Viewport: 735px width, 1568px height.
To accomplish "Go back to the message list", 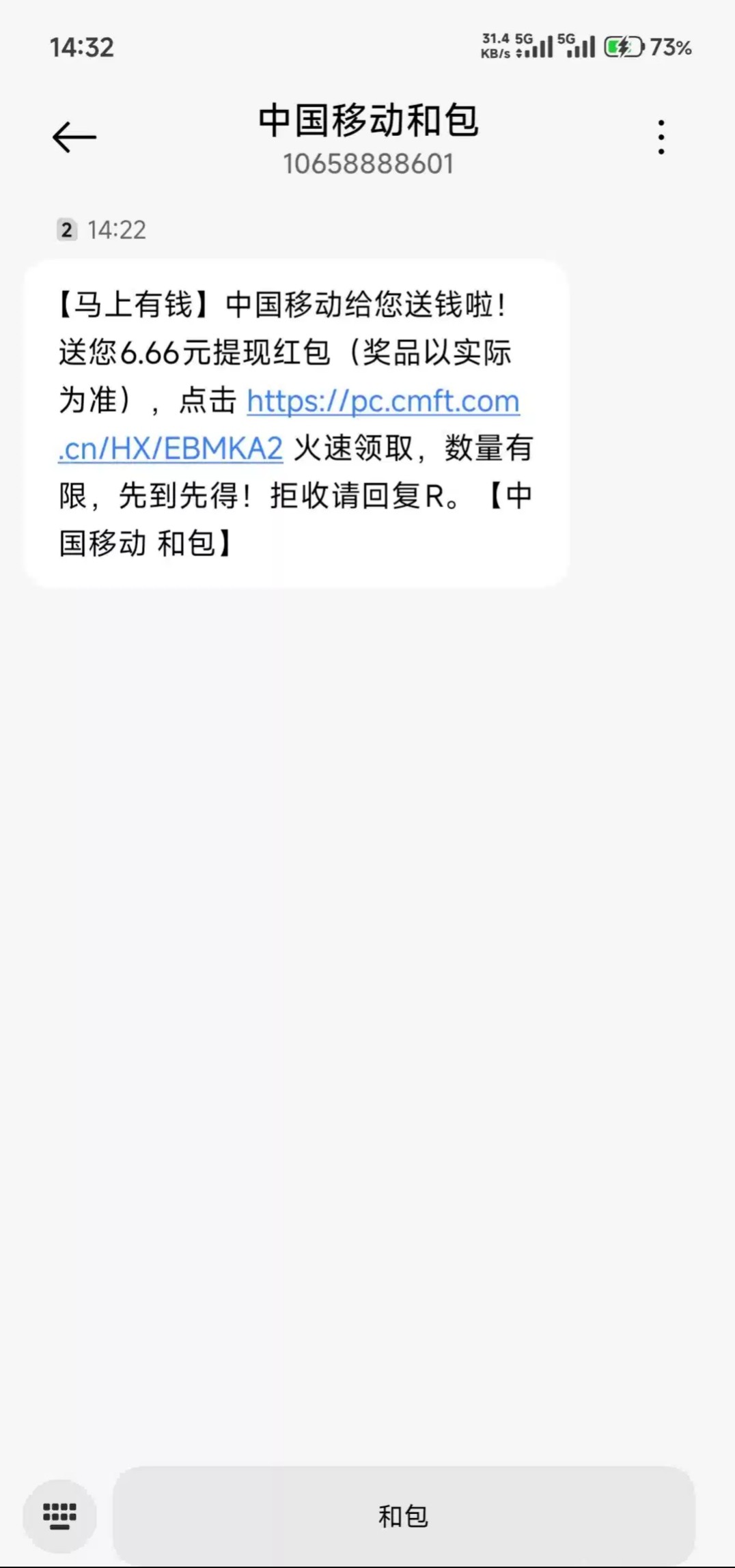I will [74, 137].
